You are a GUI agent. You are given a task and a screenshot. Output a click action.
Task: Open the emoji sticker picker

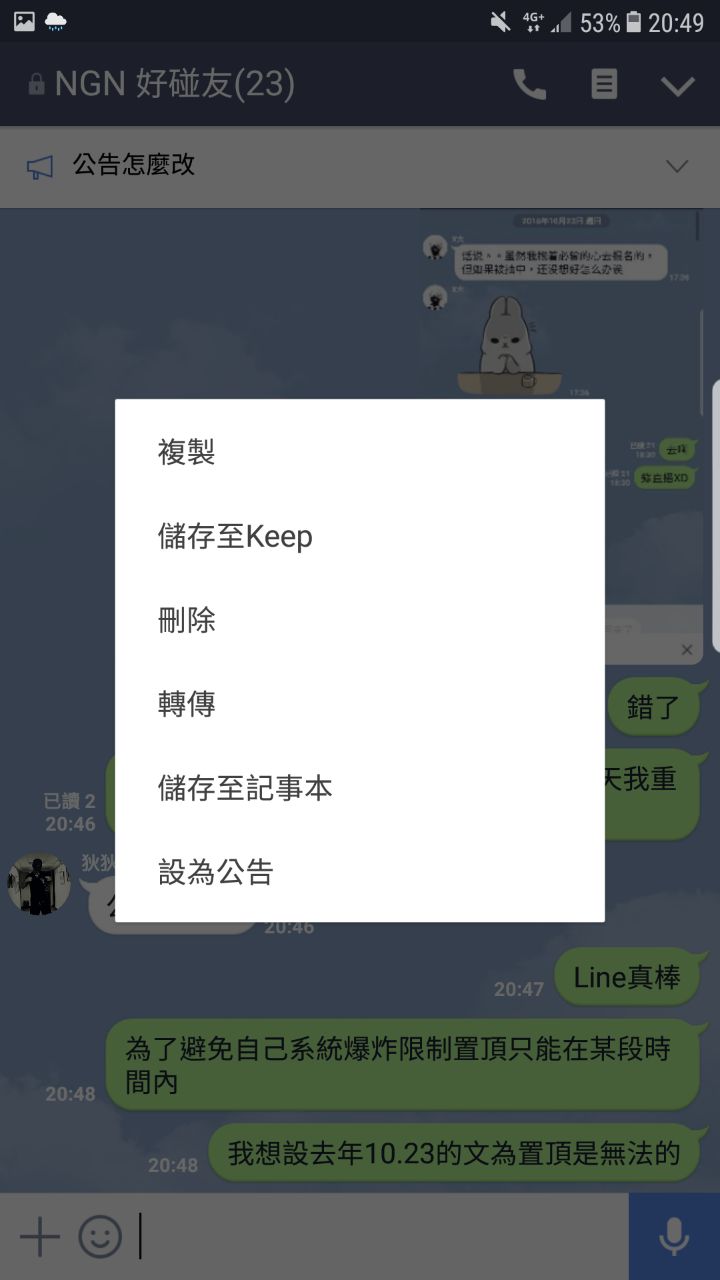(x=100, y=1237)
